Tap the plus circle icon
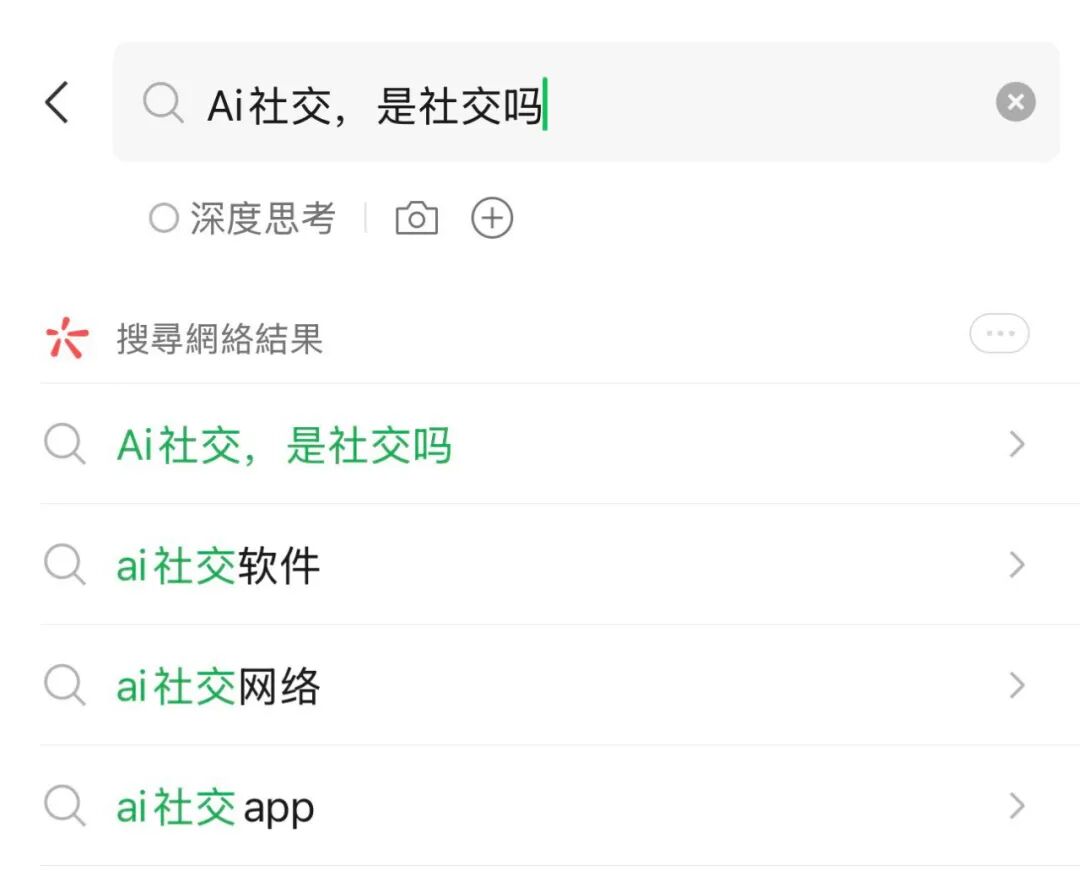The height and width of the screenshot is (871, 1080). (x=491, y=218)
